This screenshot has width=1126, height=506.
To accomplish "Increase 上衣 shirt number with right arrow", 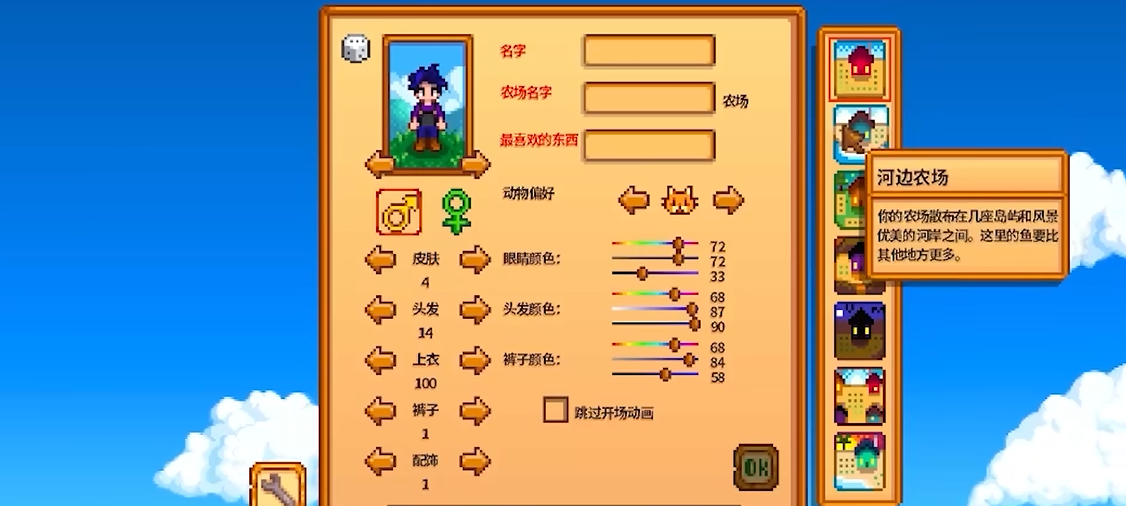I will coord(474,360).
